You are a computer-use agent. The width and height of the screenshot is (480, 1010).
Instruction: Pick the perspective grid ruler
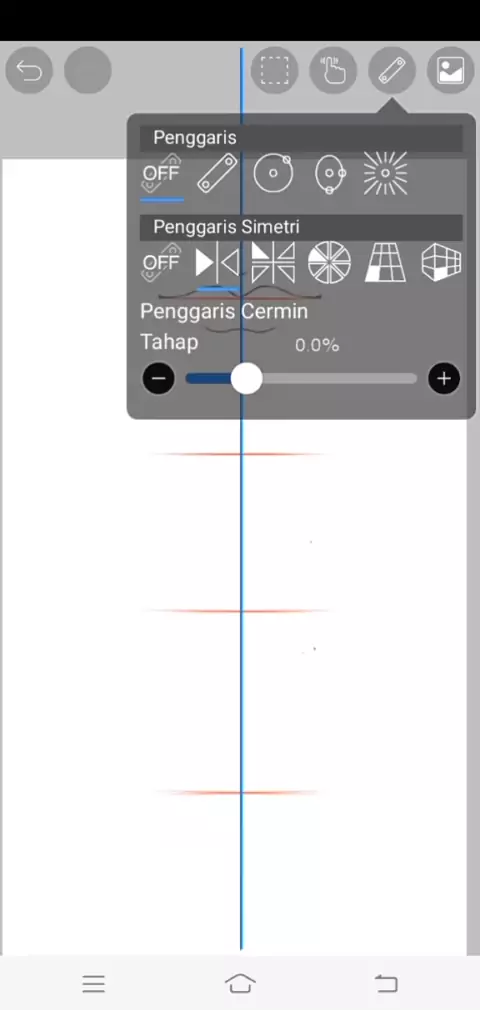pos(386,263)
